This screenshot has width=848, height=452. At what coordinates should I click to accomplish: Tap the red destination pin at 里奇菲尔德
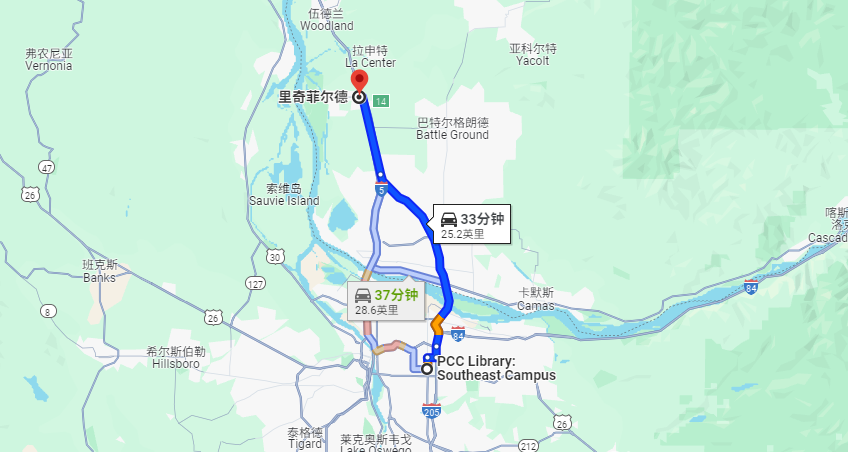coord(358,82)
